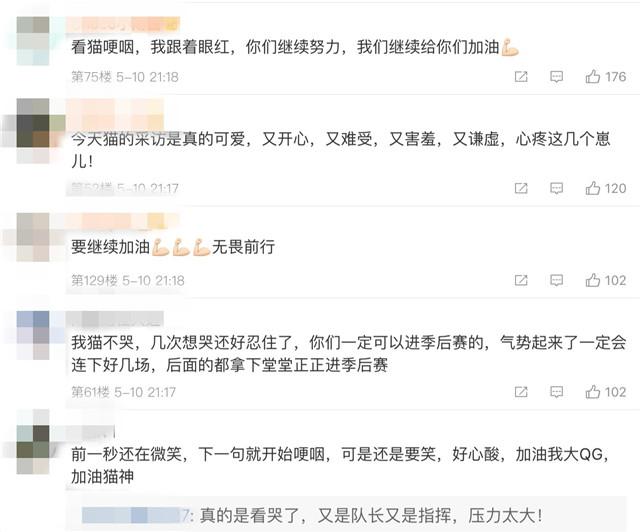Like the 第61楼 comment about 季后赛

click(x=593, y=393)
